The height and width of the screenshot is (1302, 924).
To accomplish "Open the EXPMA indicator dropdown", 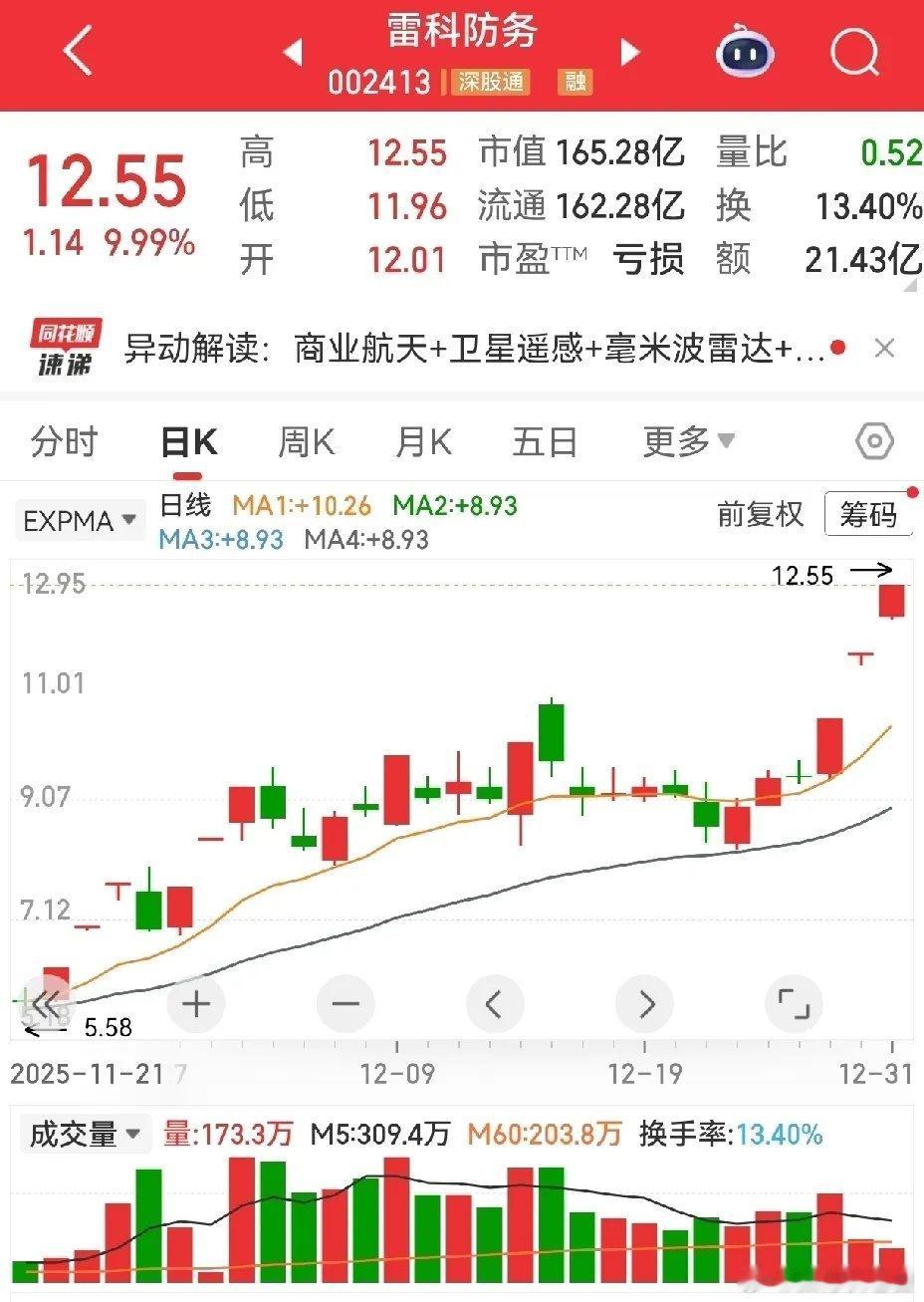I will pos(80,519).
